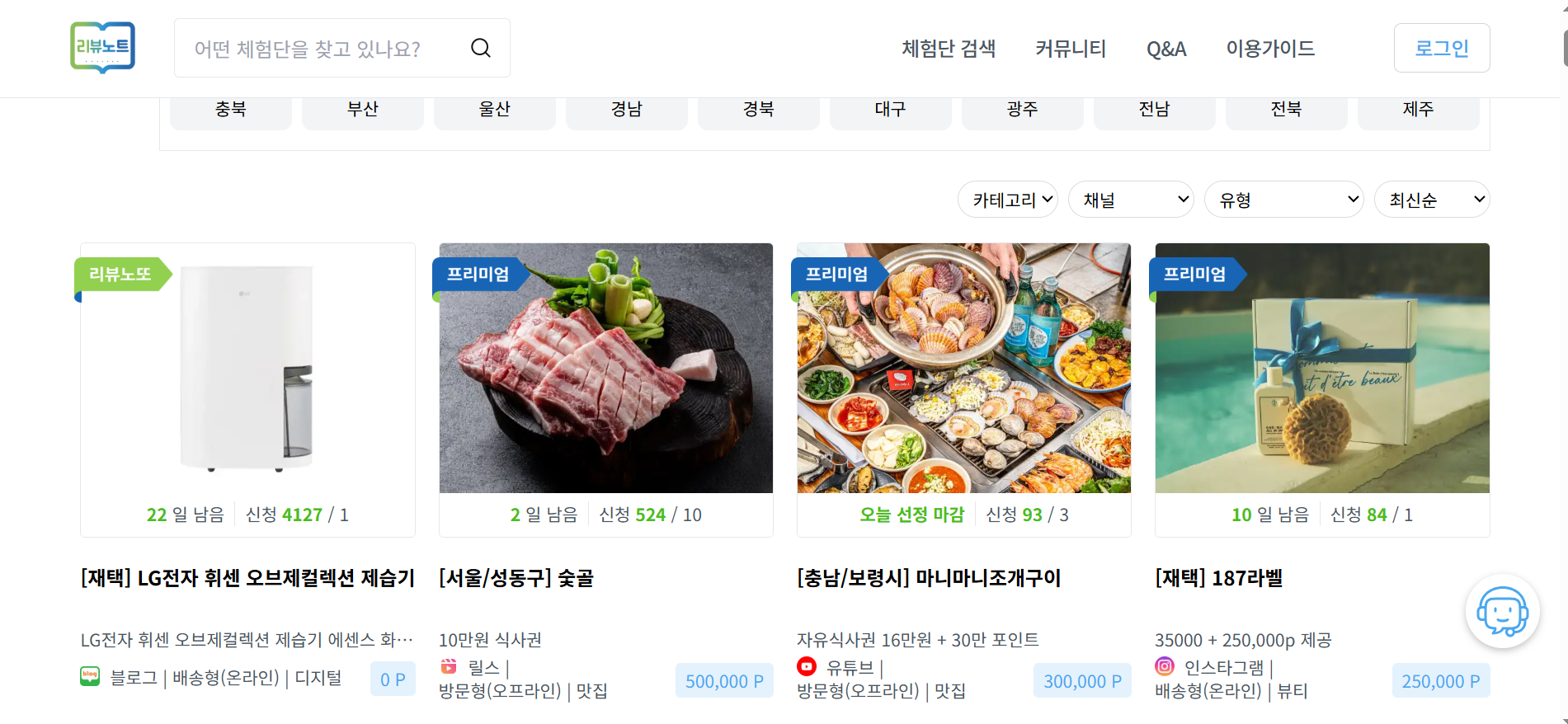This screenshot has height=724, width=1568.
Task: Open the chat support bot button
Action: tap(1501, 612)
